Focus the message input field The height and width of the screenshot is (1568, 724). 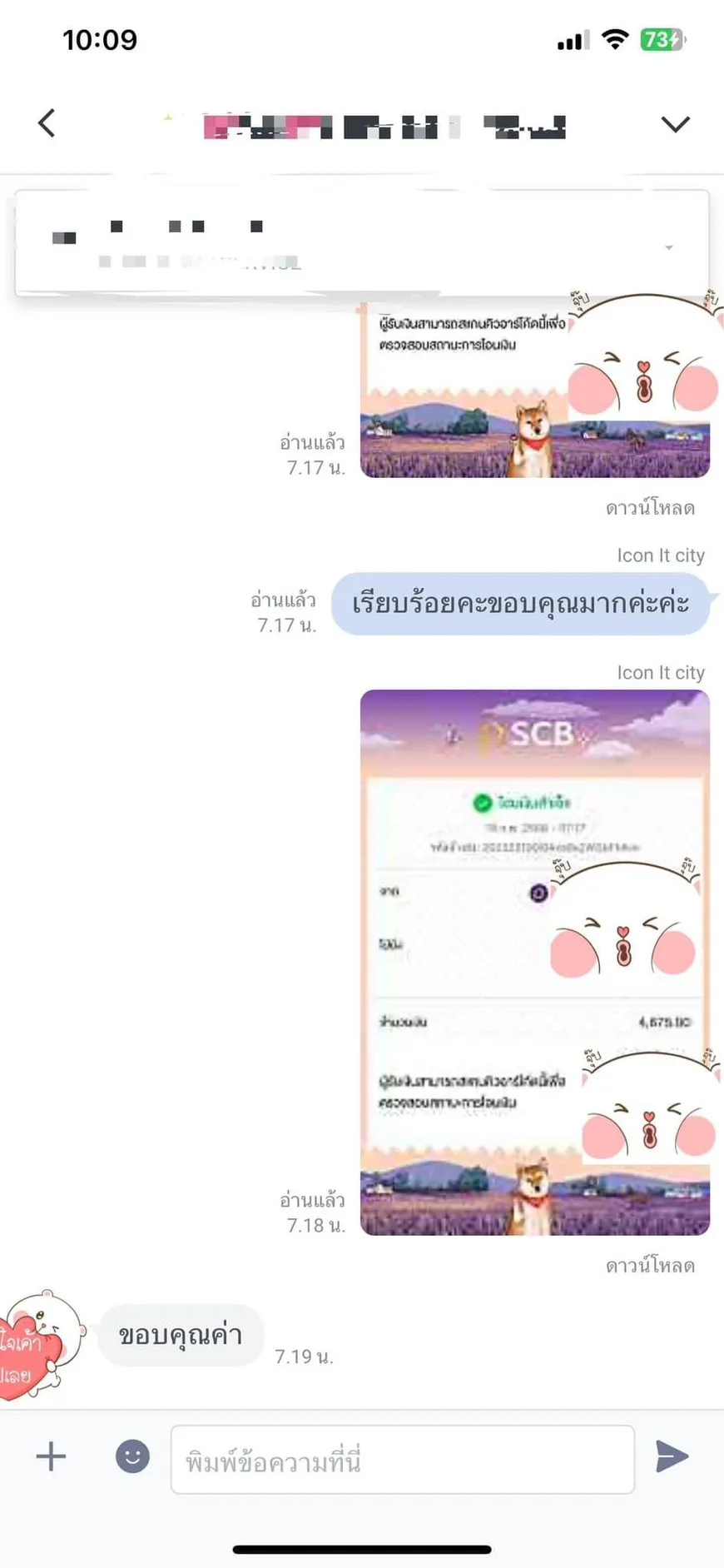point(402,1459)
